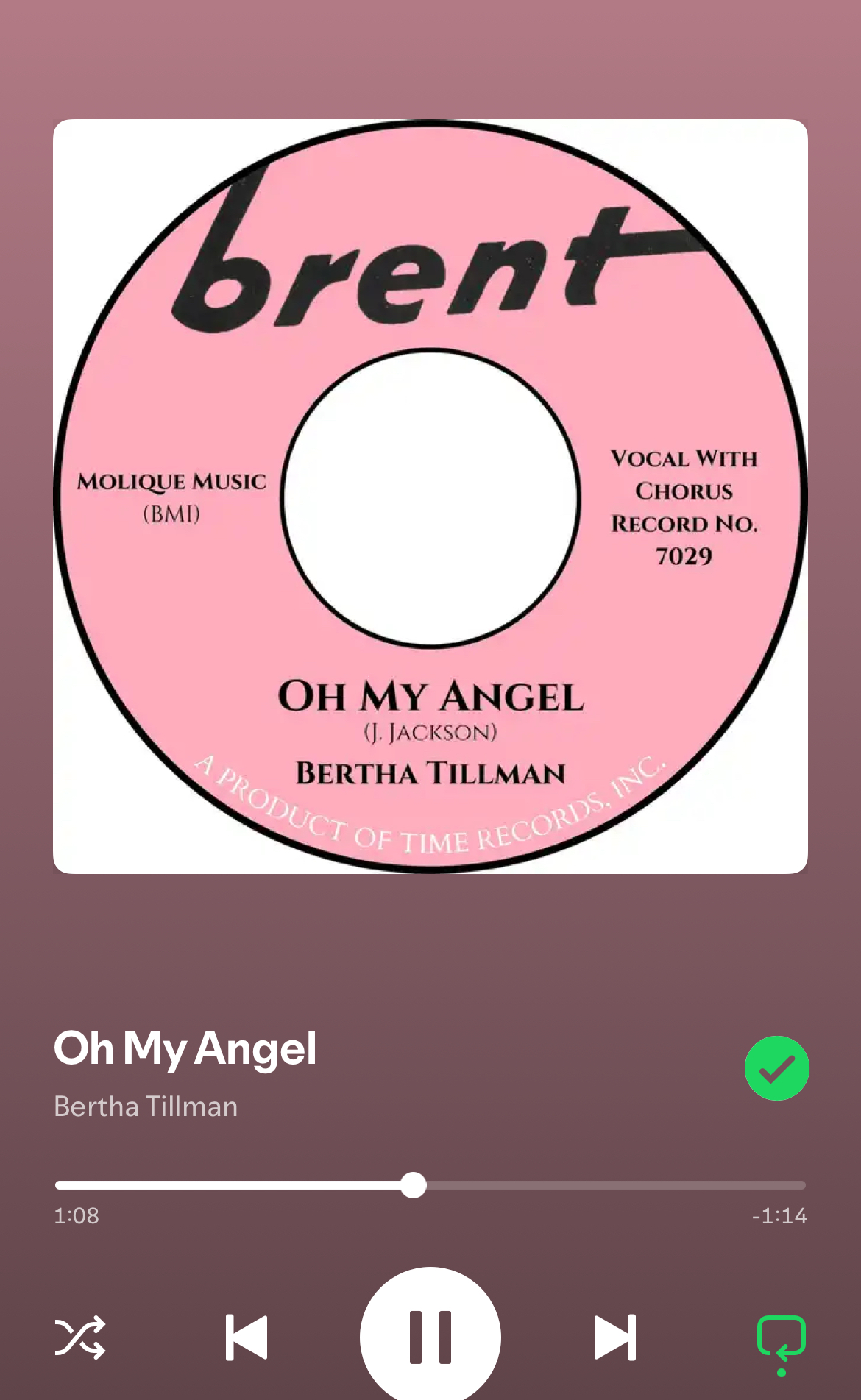Open Bertha Tillman artist page
Viewport: 861px width, 1400px height.
point(146,1106)
